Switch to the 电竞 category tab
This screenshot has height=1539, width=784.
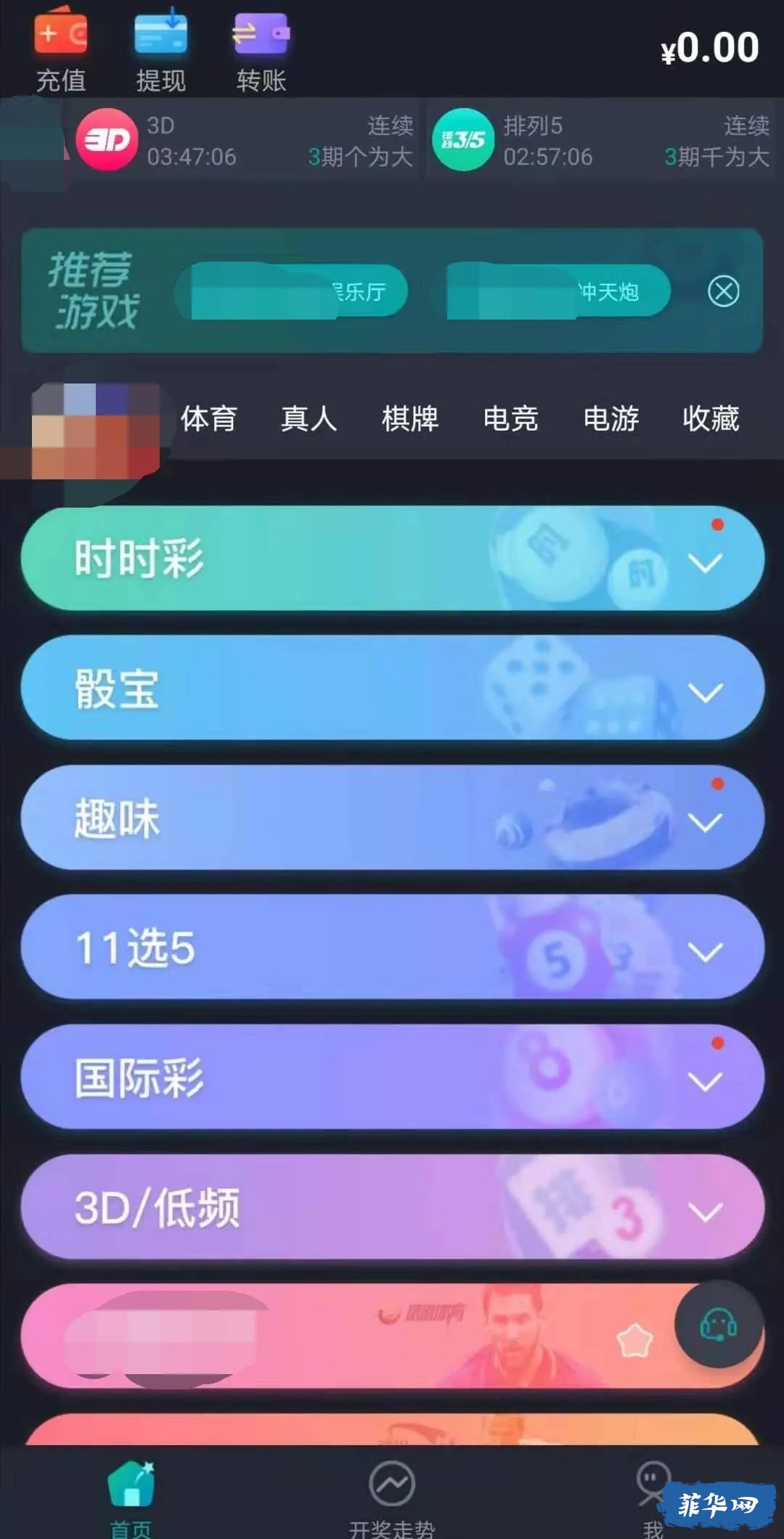510,419
